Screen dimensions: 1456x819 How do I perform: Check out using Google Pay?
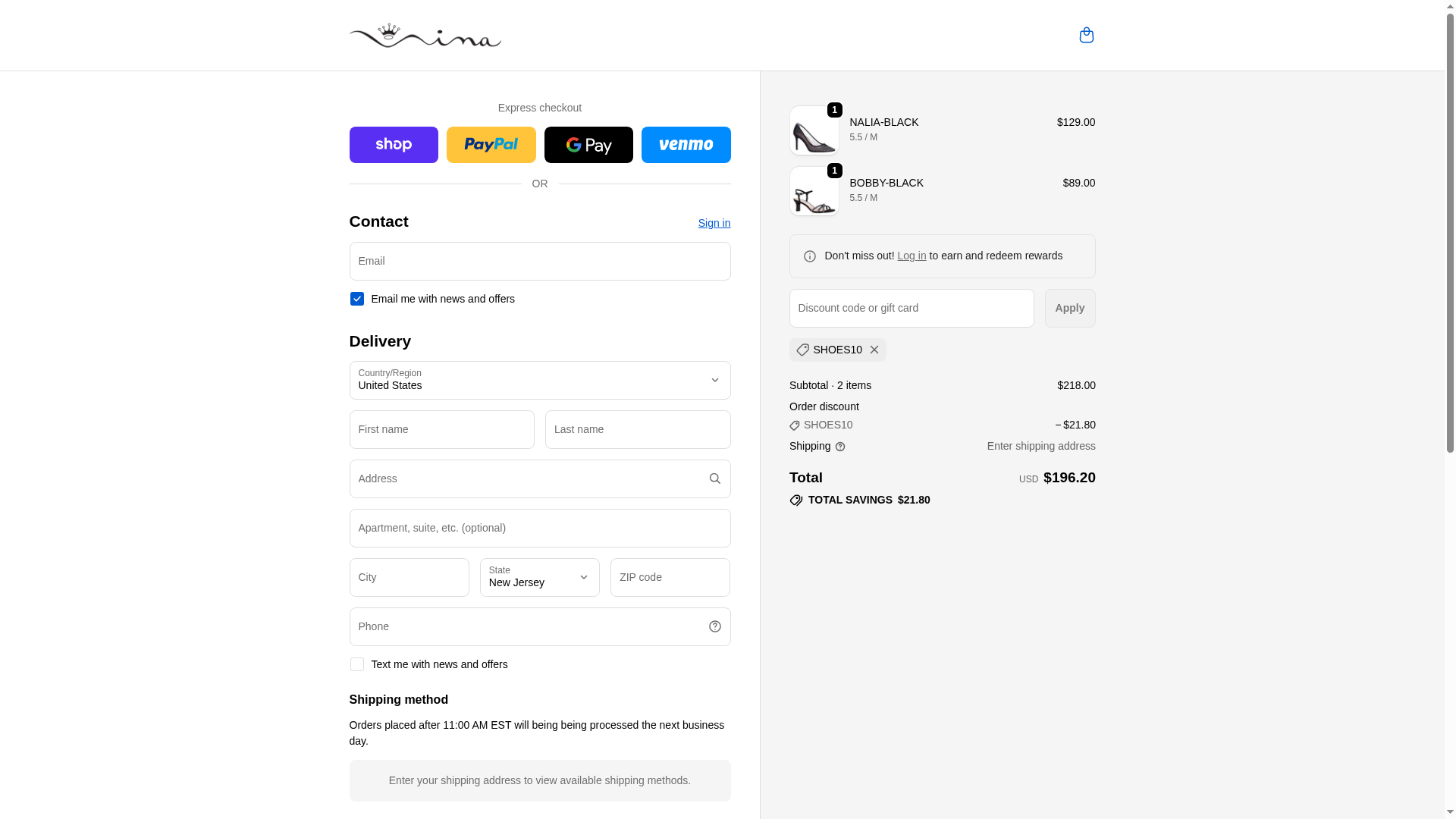click(x=588, y=145)
